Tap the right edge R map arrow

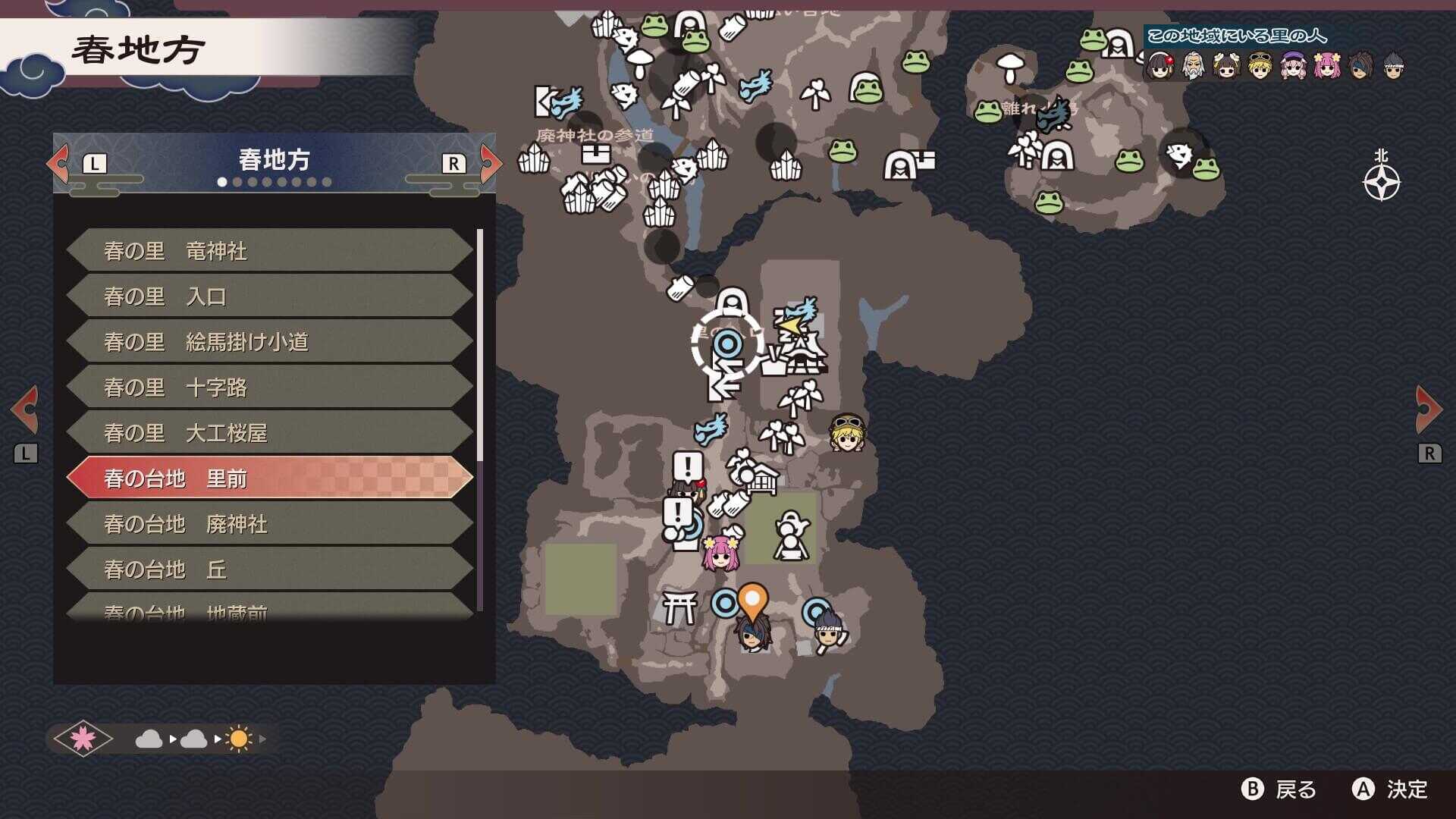click(1429, 410)
